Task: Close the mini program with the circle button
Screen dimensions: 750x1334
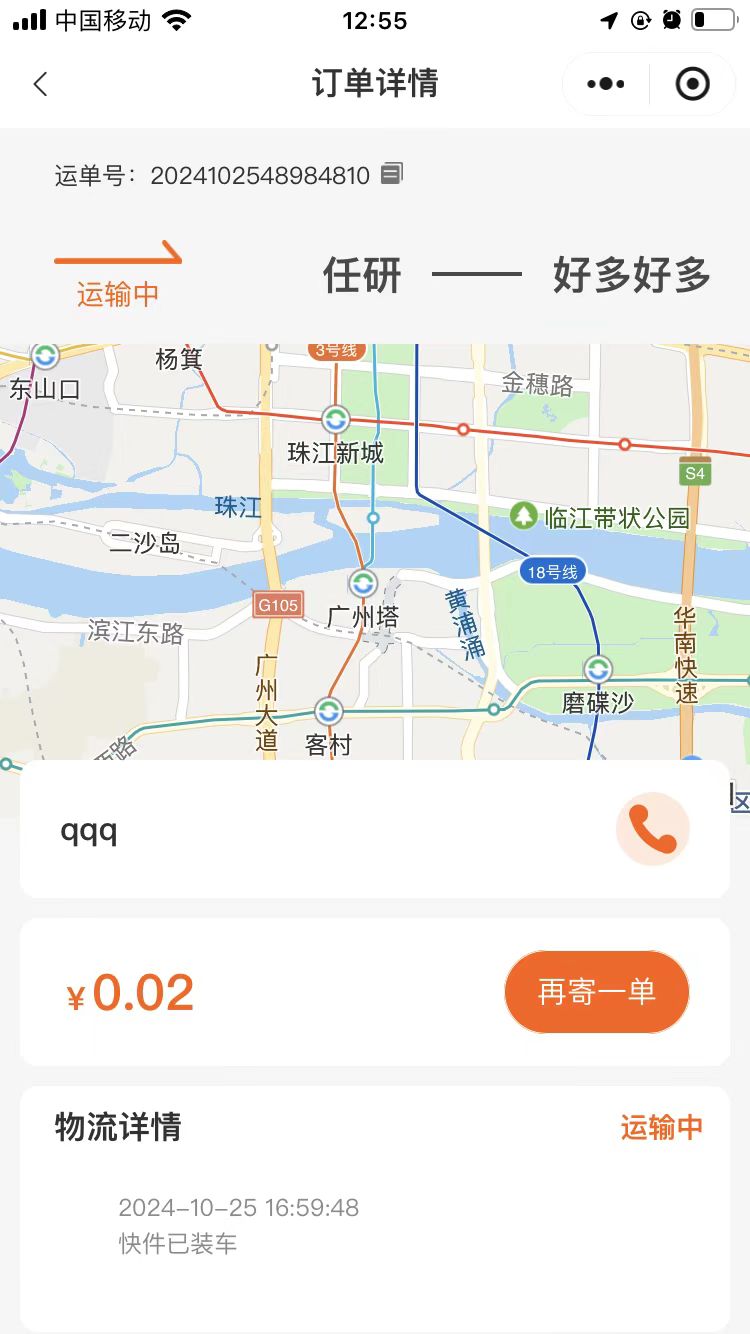Action: (692, 84)
